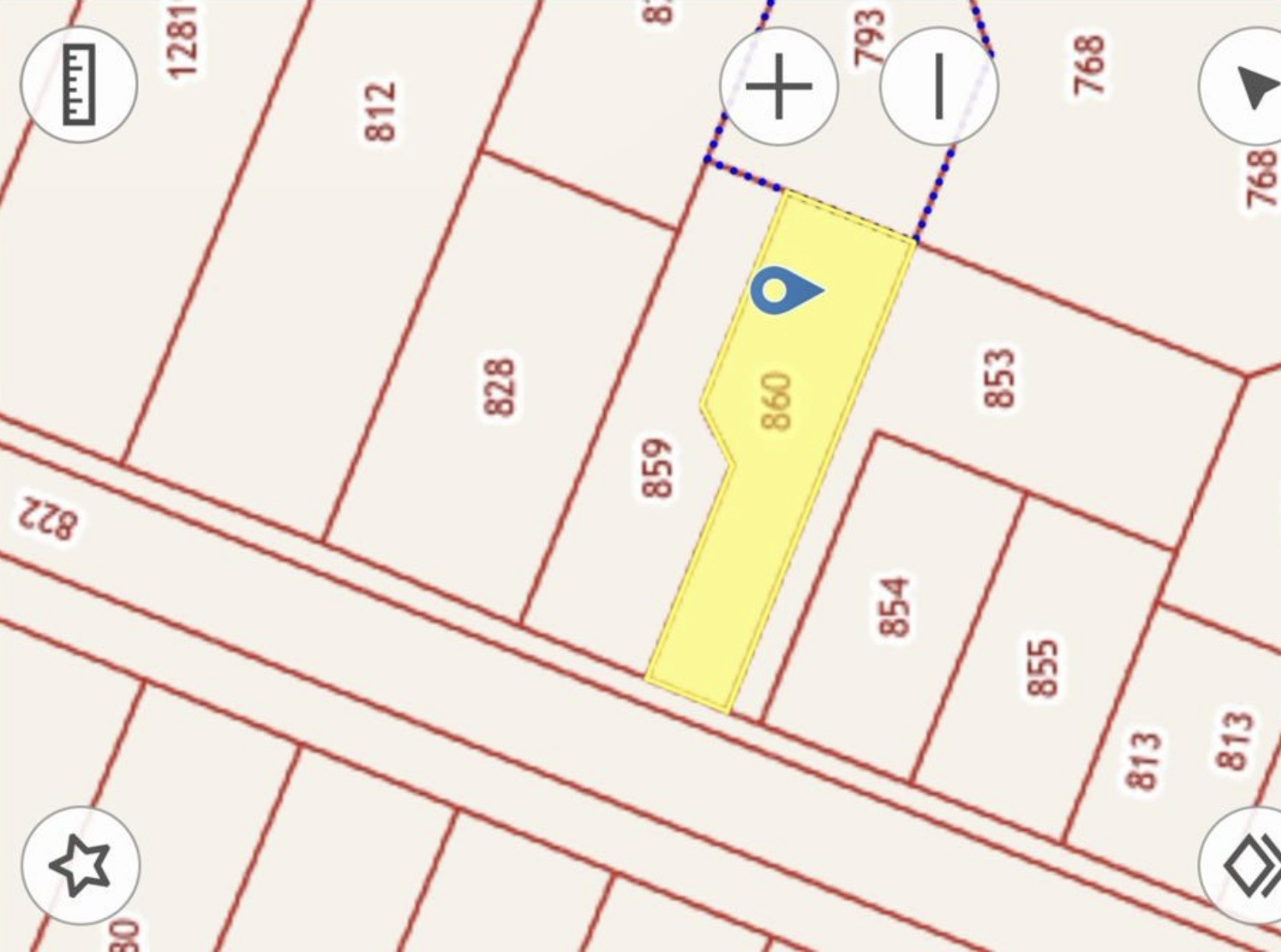Zoom out with the minus button

(939, 86)
